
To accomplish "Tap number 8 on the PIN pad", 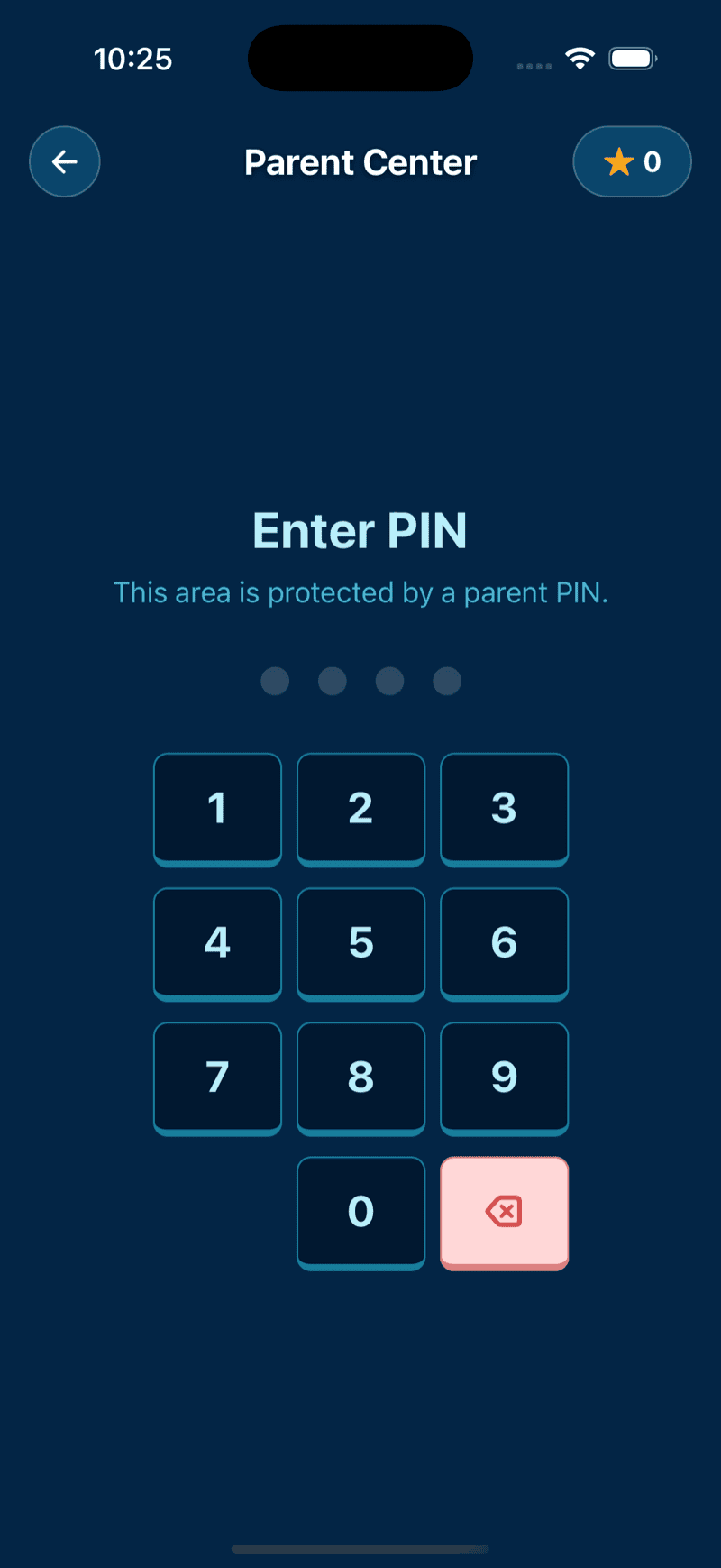I will 360,1077.
